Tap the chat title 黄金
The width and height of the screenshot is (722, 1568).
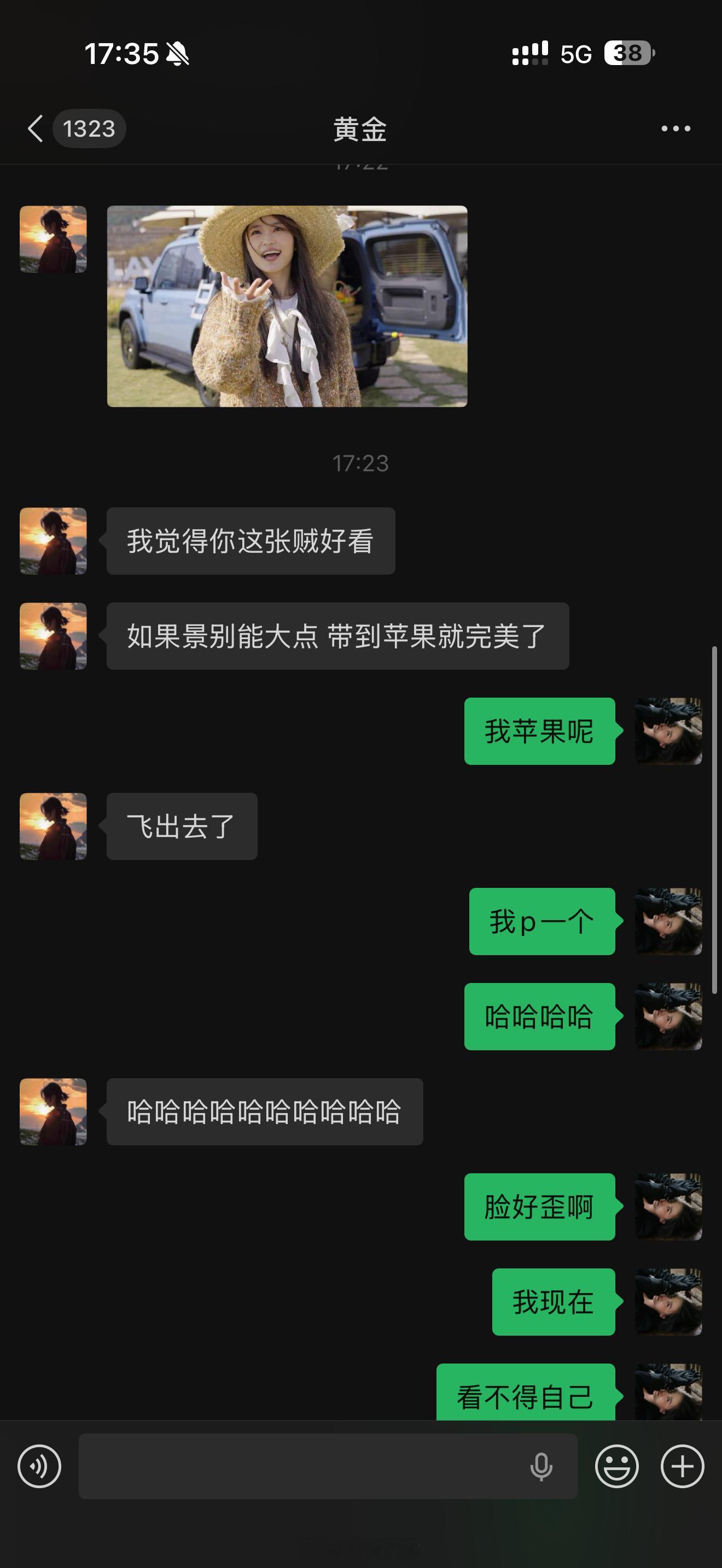click(x=361, y=130)
